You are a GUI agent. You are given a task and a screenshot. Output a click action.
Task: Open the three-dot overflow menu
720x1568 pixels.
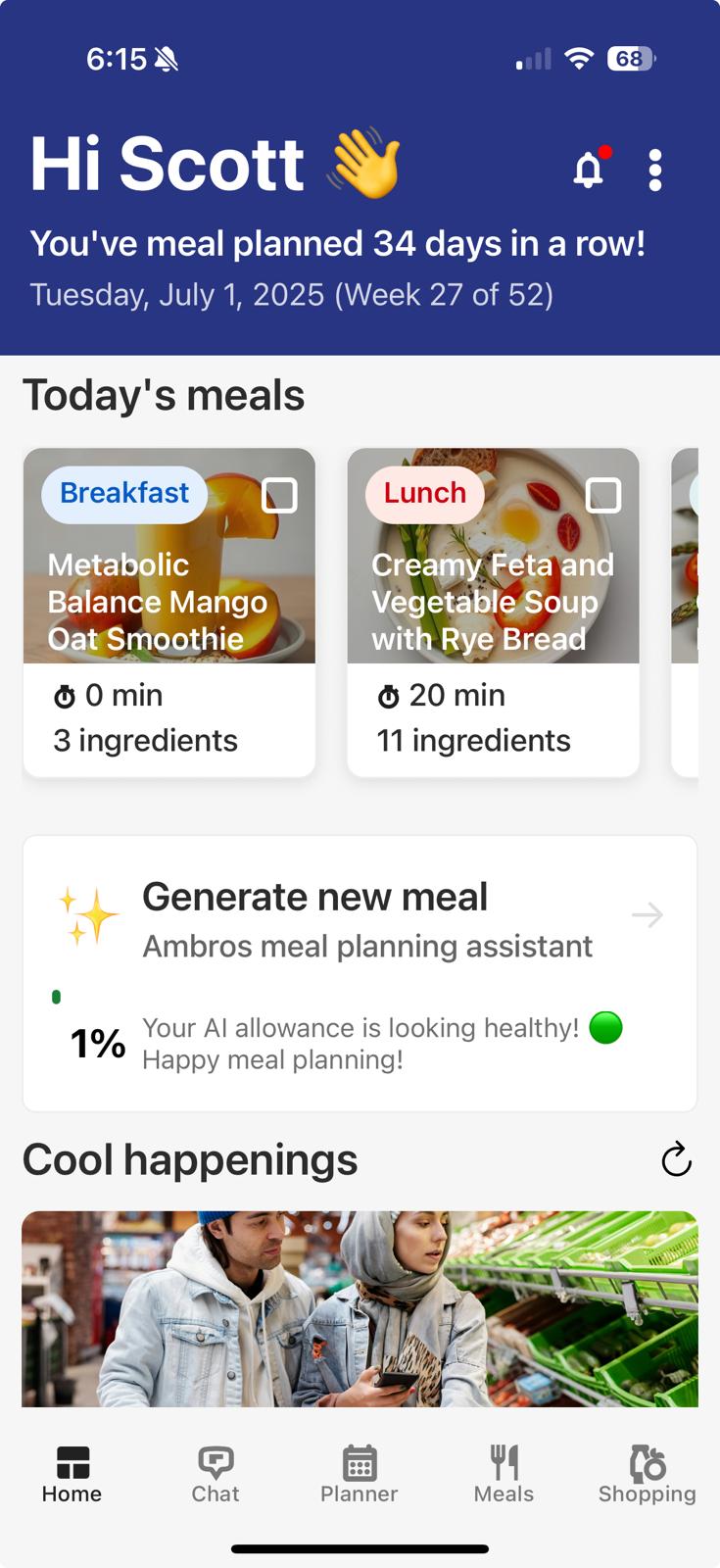[655, 170]
